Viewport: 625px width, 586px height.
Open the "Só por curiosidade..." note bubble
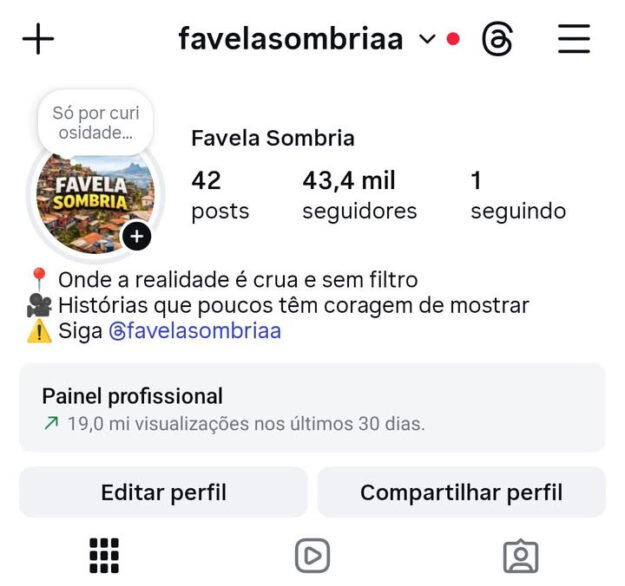pos(95,122)
